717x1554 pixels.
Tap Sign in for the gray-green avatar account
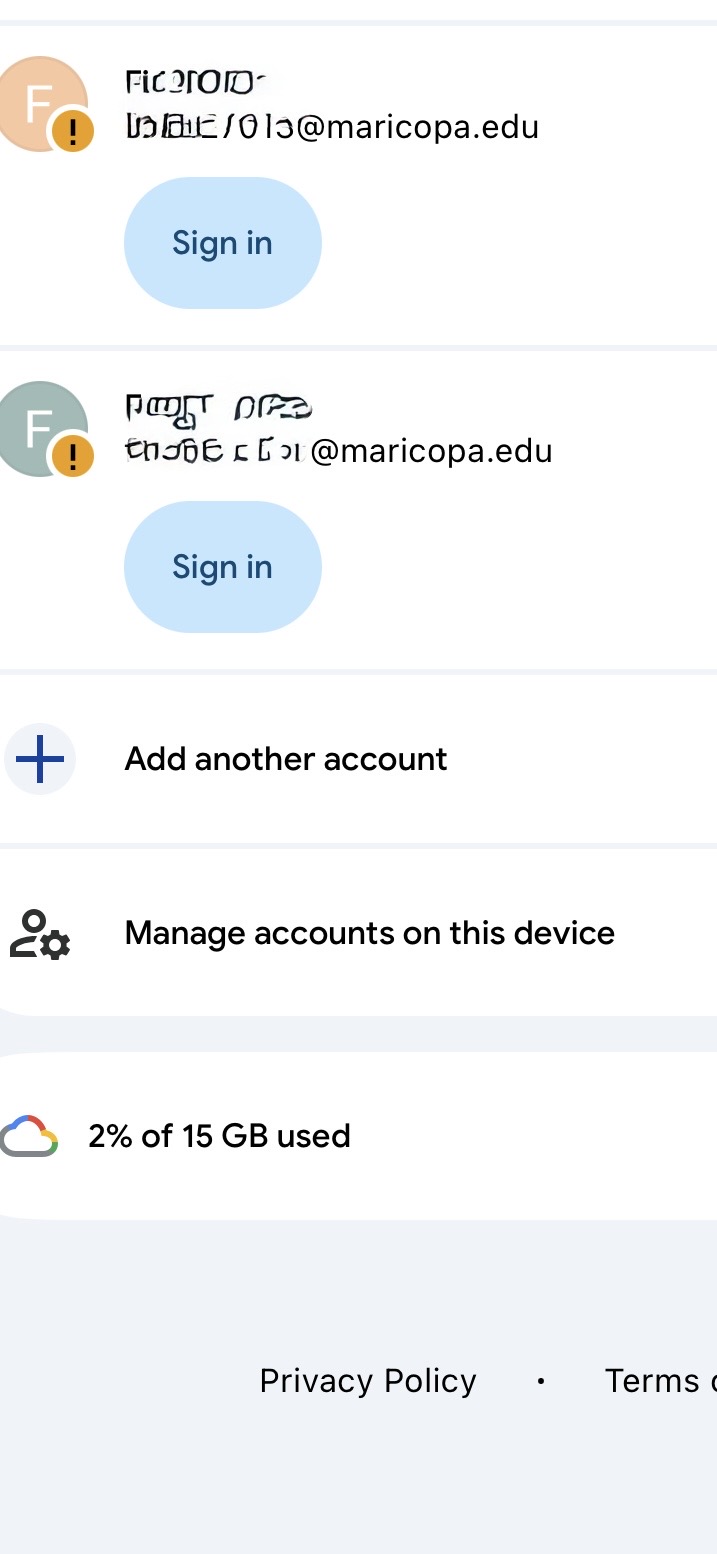coord(222,567)
